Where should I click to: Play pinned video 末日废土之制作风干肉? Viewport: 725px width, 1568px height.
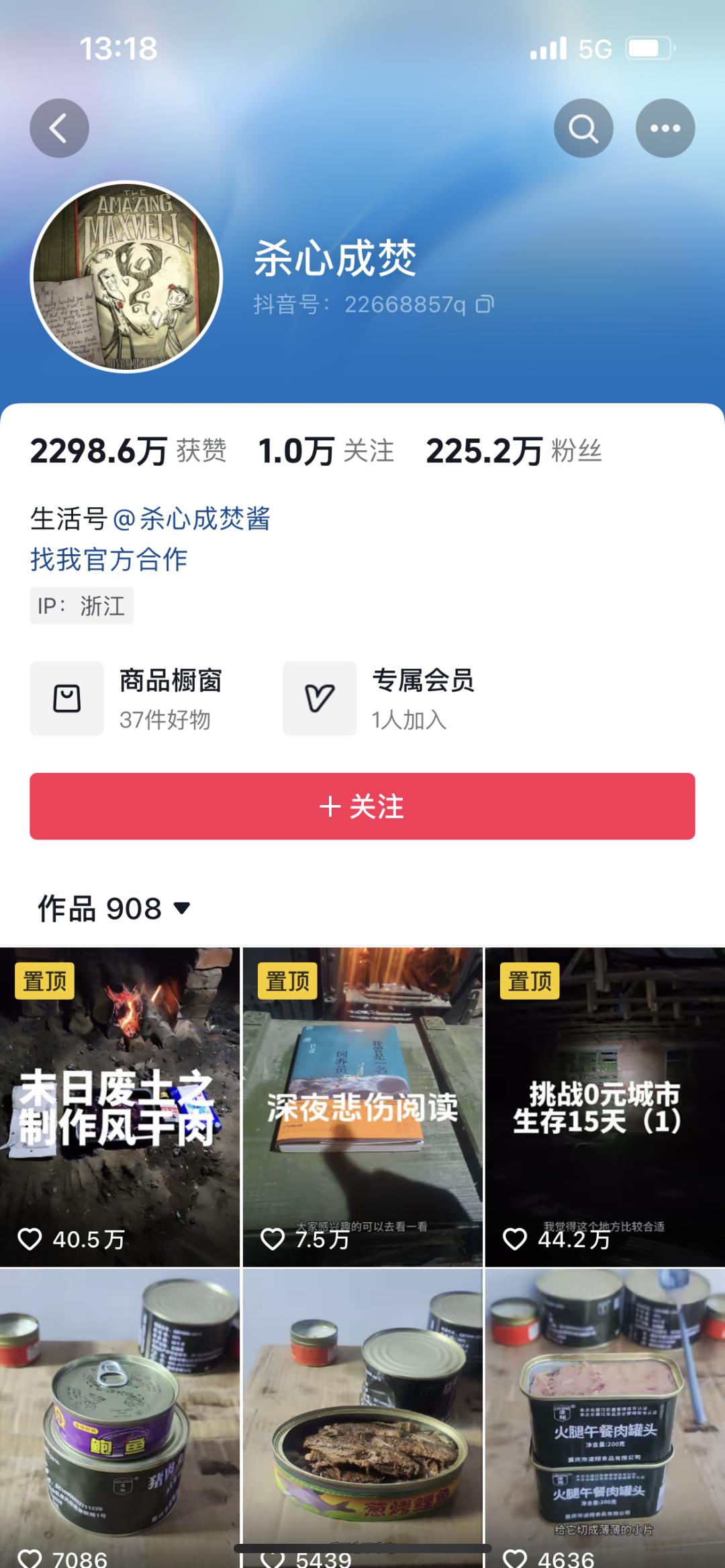click(119, 1107)
